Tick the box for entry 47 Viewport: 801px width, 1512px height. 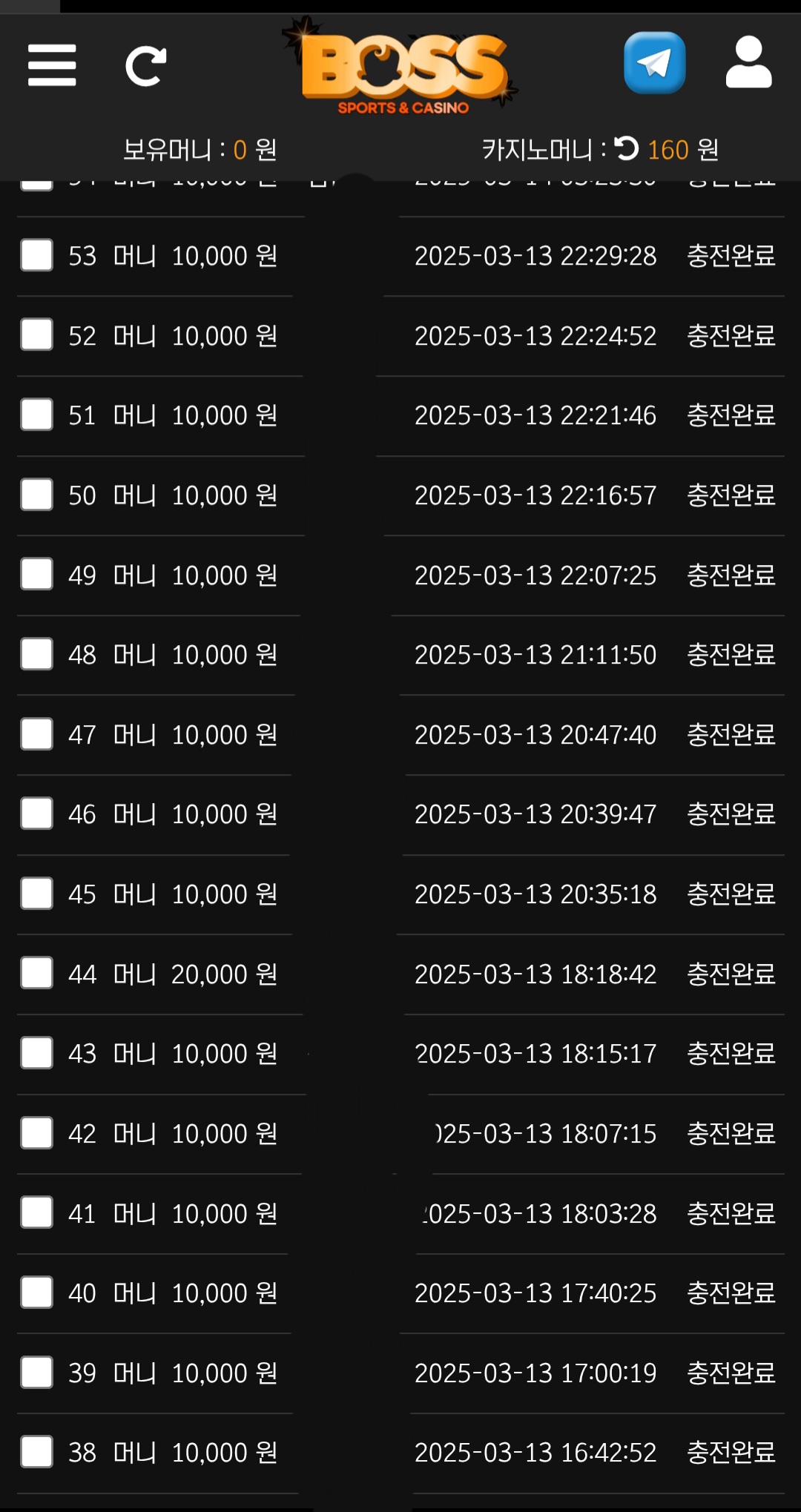(x=36, y=734)
